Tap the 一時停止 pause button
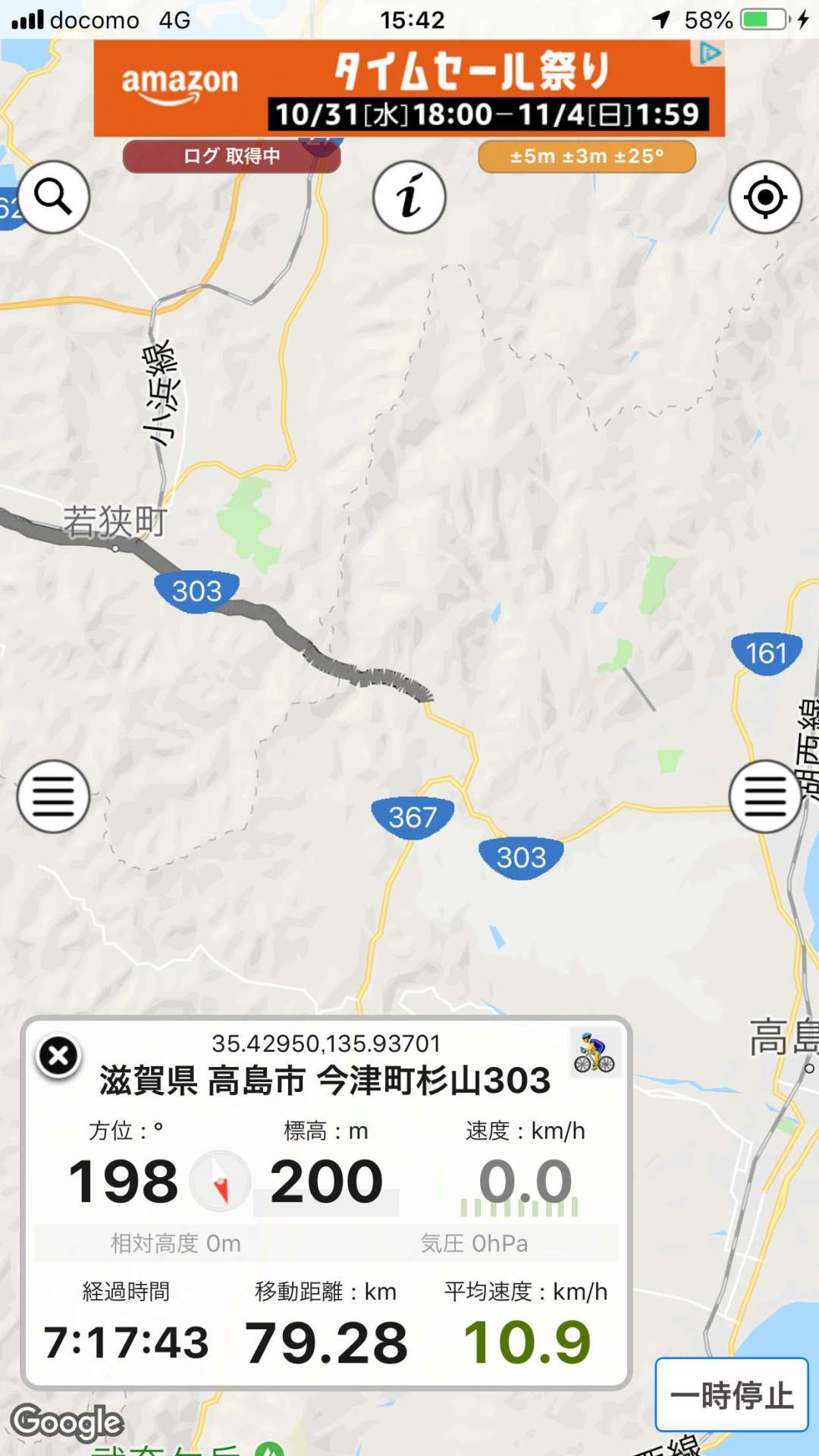This screenshot has height=1456, width=819. tap(732, 1395)
